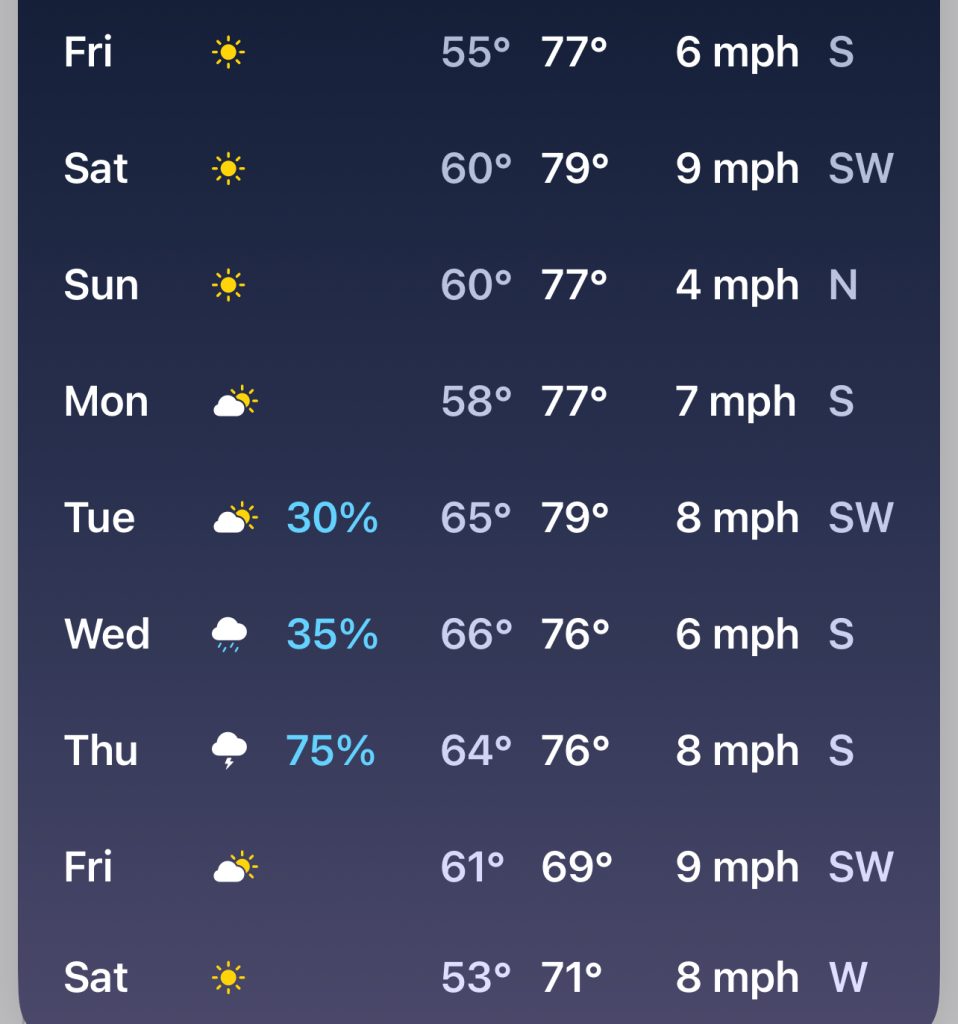Open Monday's forecast row
This screenshot has height=1024, width=958.
[x=478, y=402]
